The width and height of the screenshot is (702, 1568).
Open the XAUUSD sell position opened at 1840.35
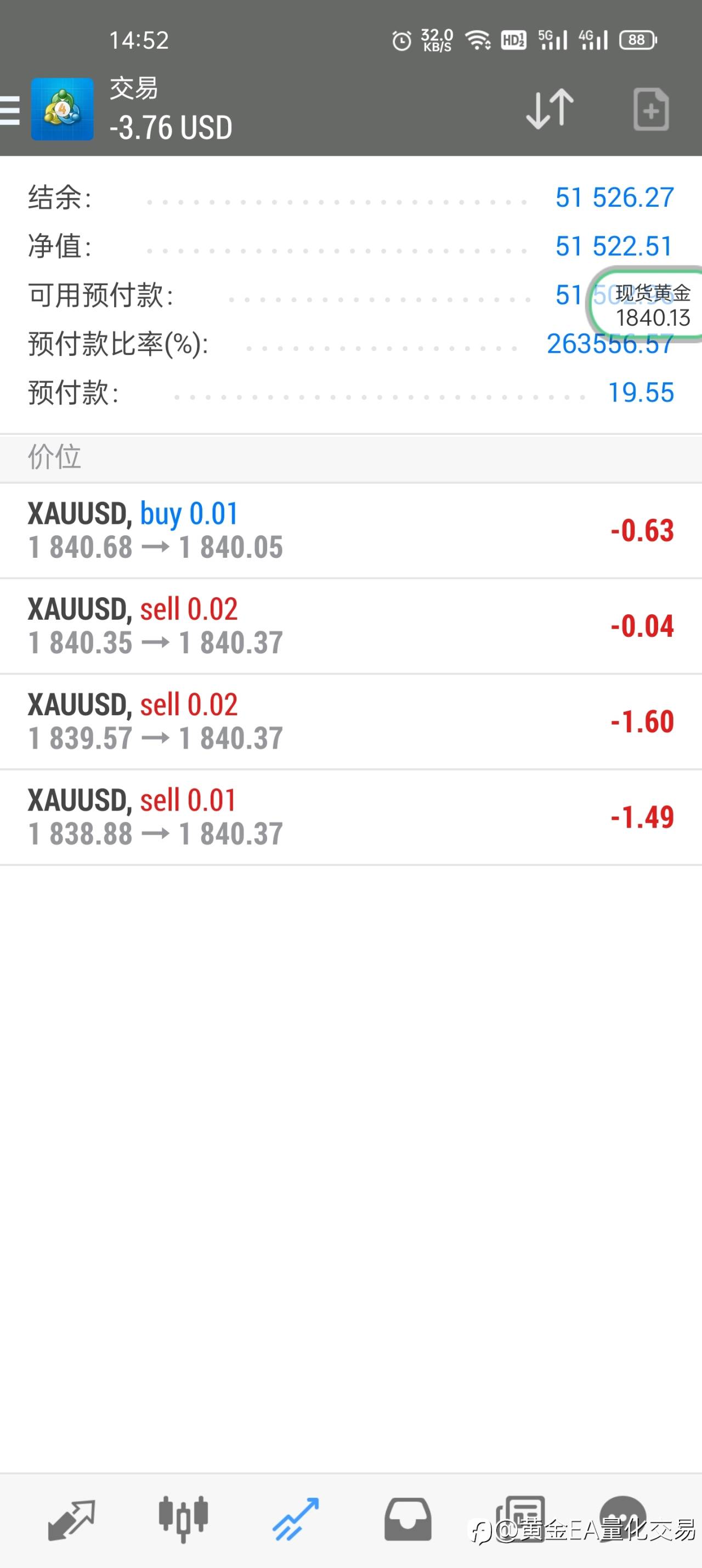coord(350,626)
